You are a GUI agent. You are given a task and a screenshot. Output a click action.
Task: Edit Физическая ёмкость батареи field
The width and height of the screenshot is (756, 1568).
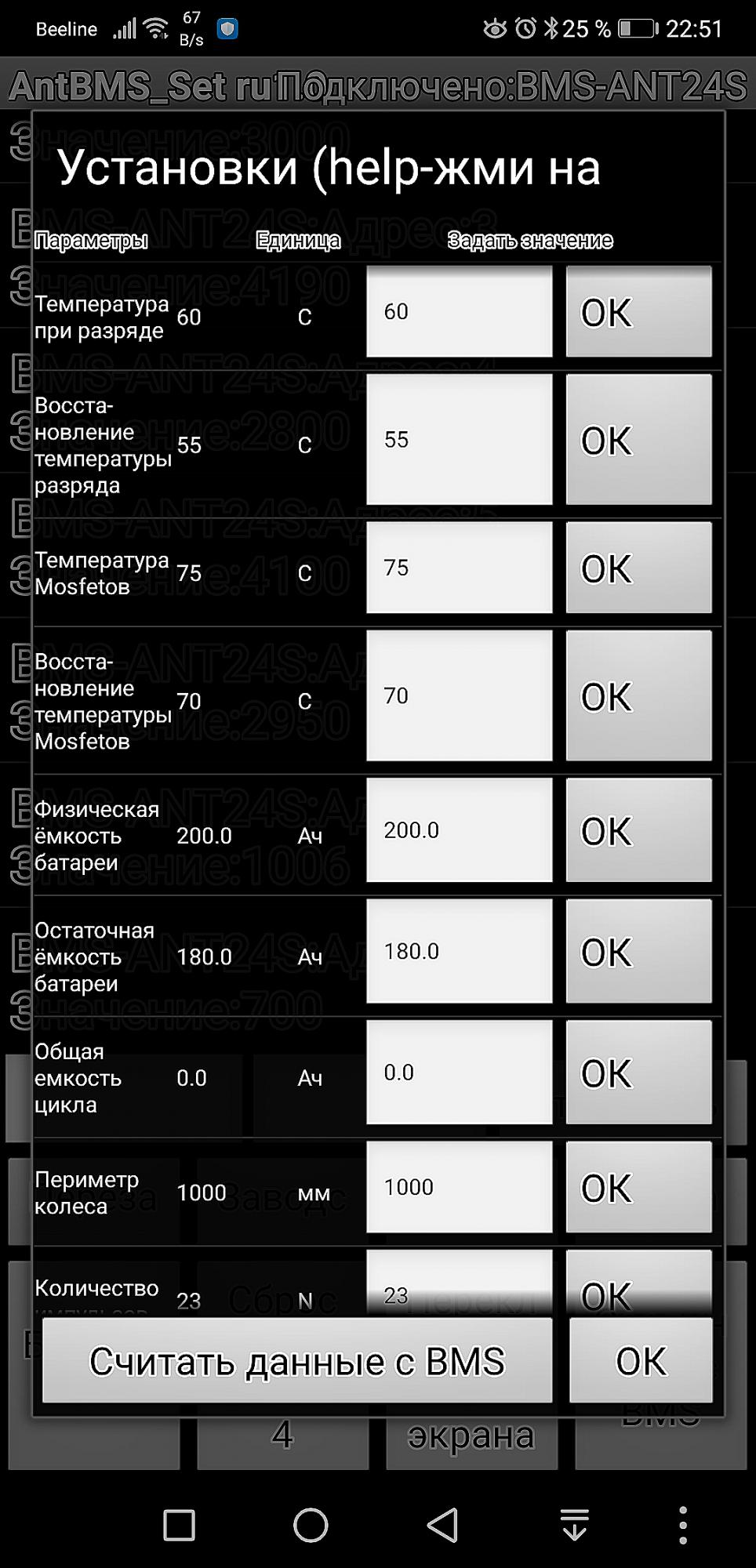[459, 830]
